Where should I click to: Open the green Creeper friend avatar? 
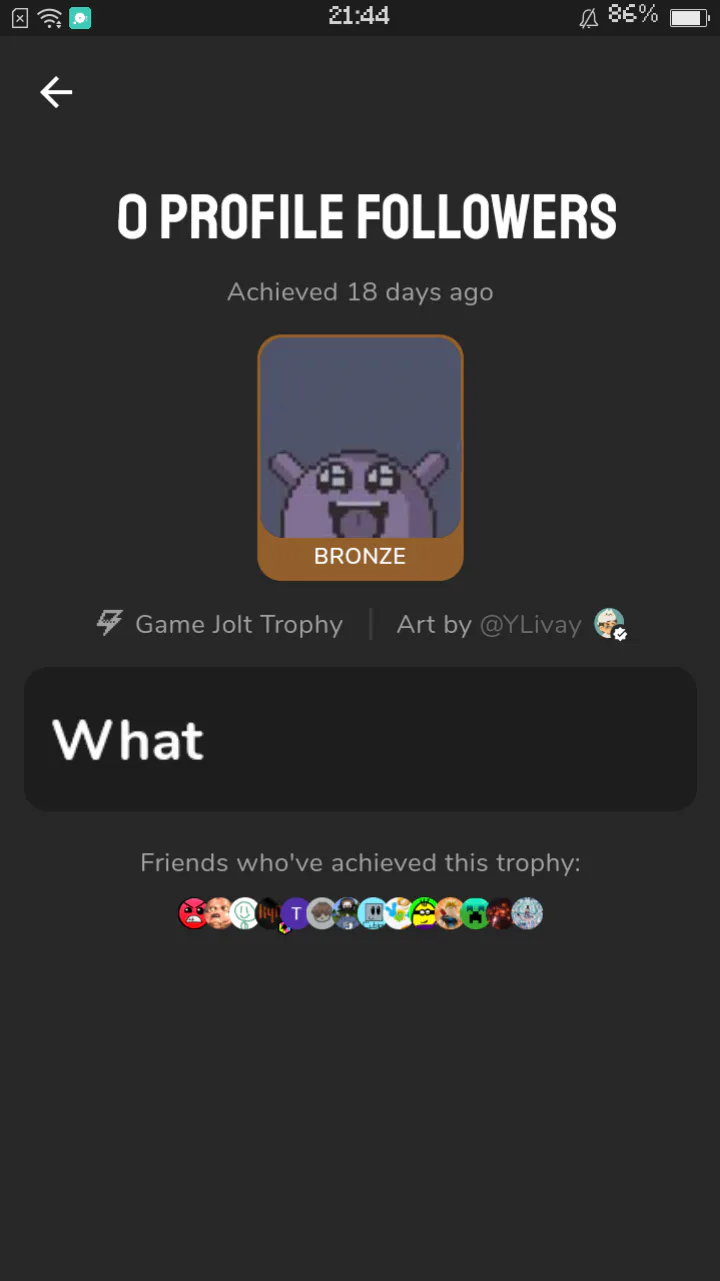pyautogui.click(x=475, y=913)
